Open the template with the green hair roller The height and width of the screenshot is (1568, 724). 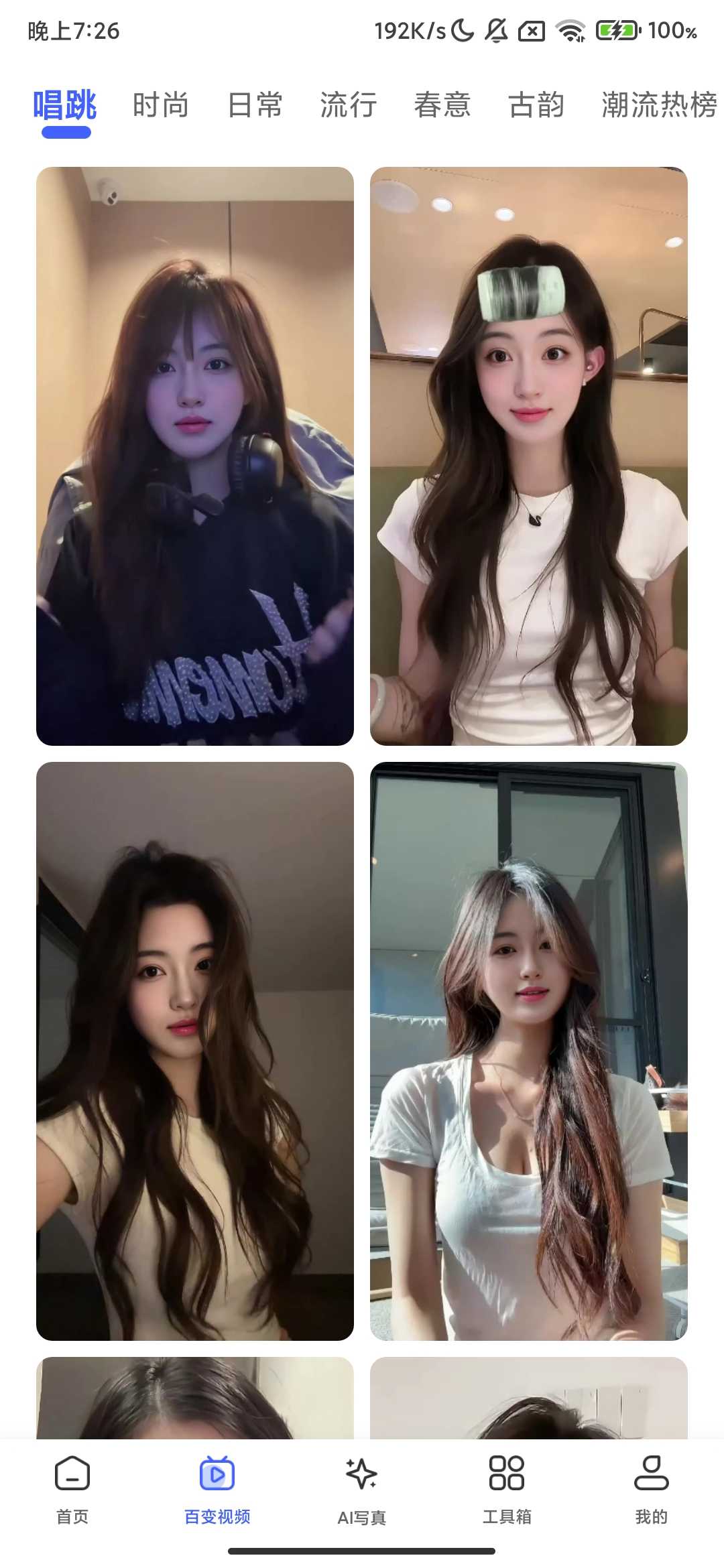529,456
